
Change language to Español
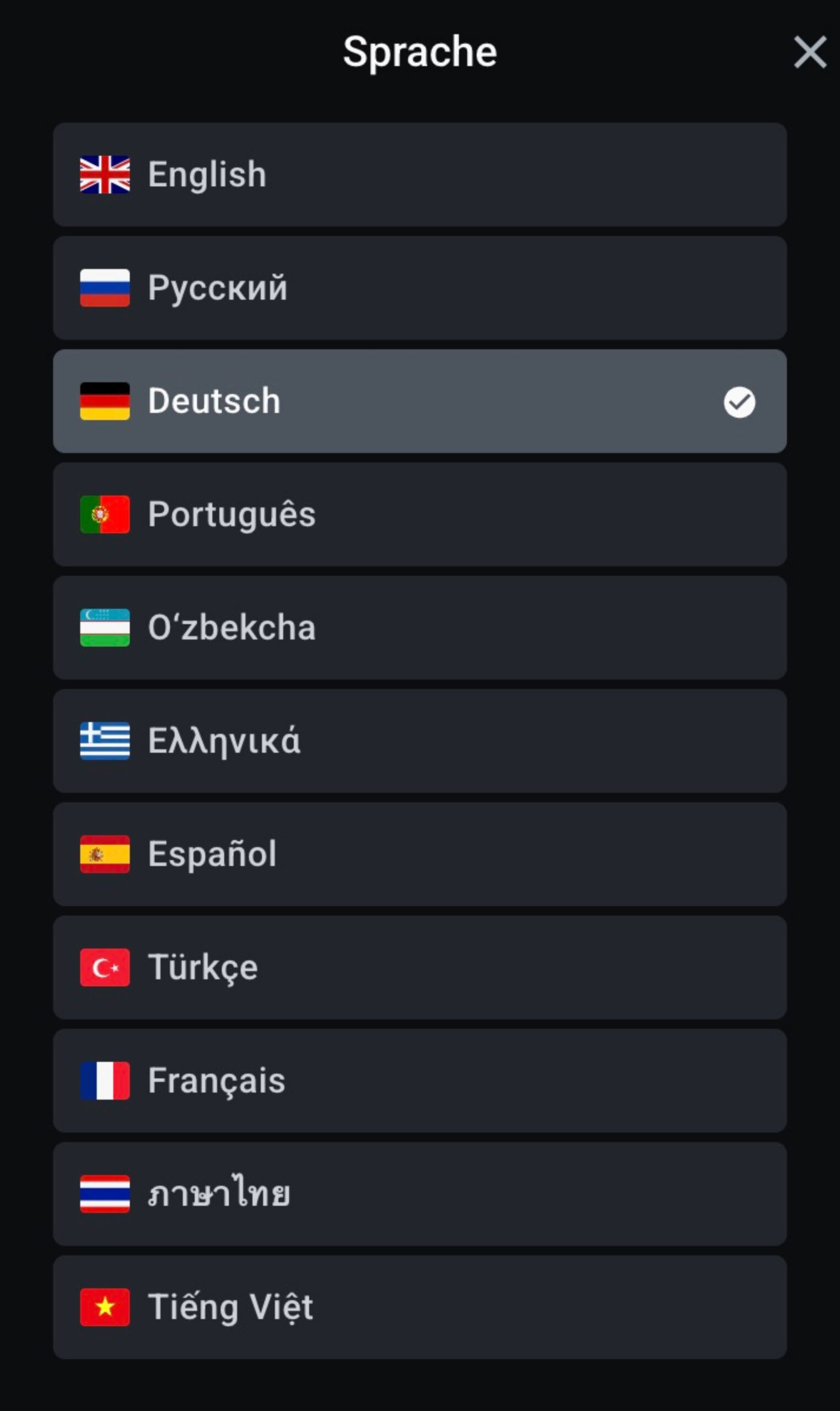(x=419, y=854)
